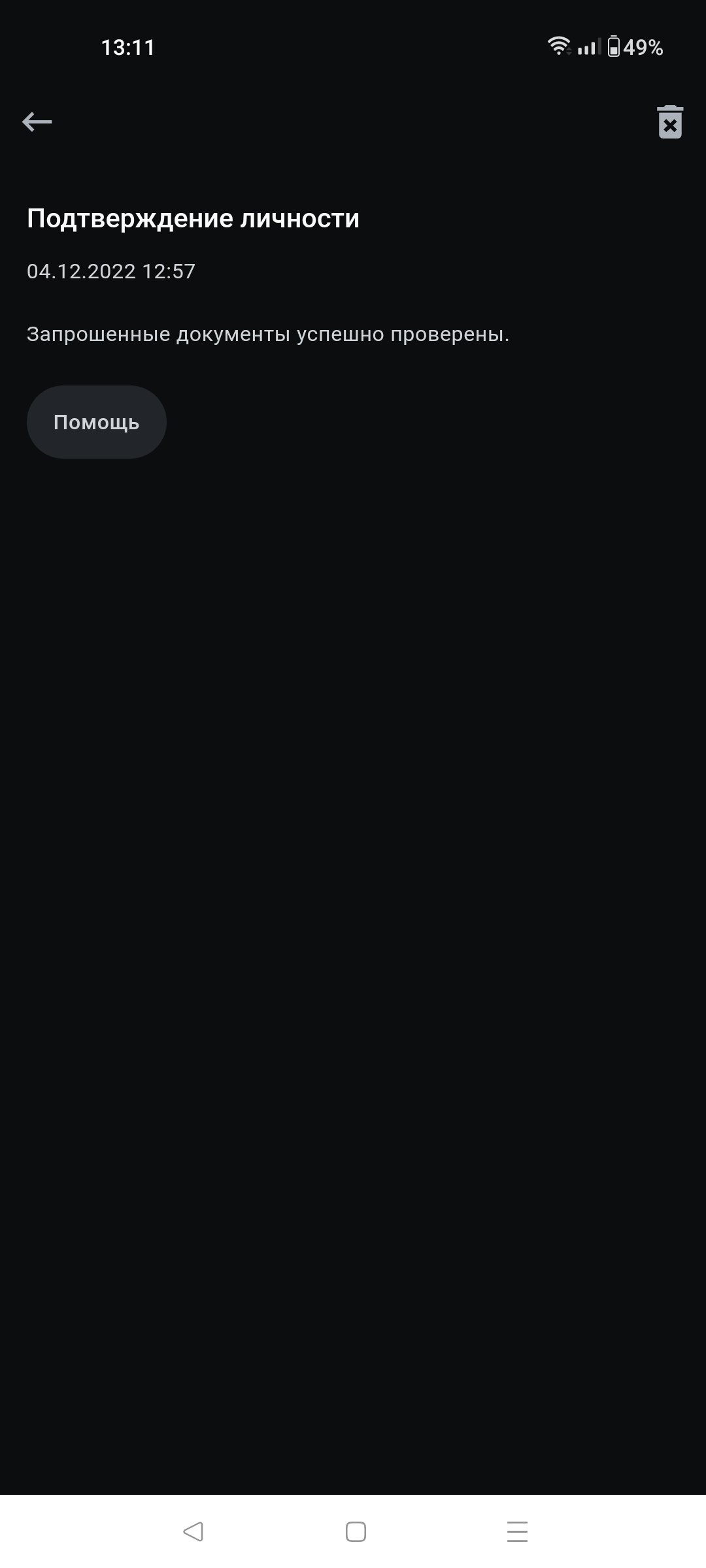
Task: Open the recent apps menu
Action: pos(517,1531)
